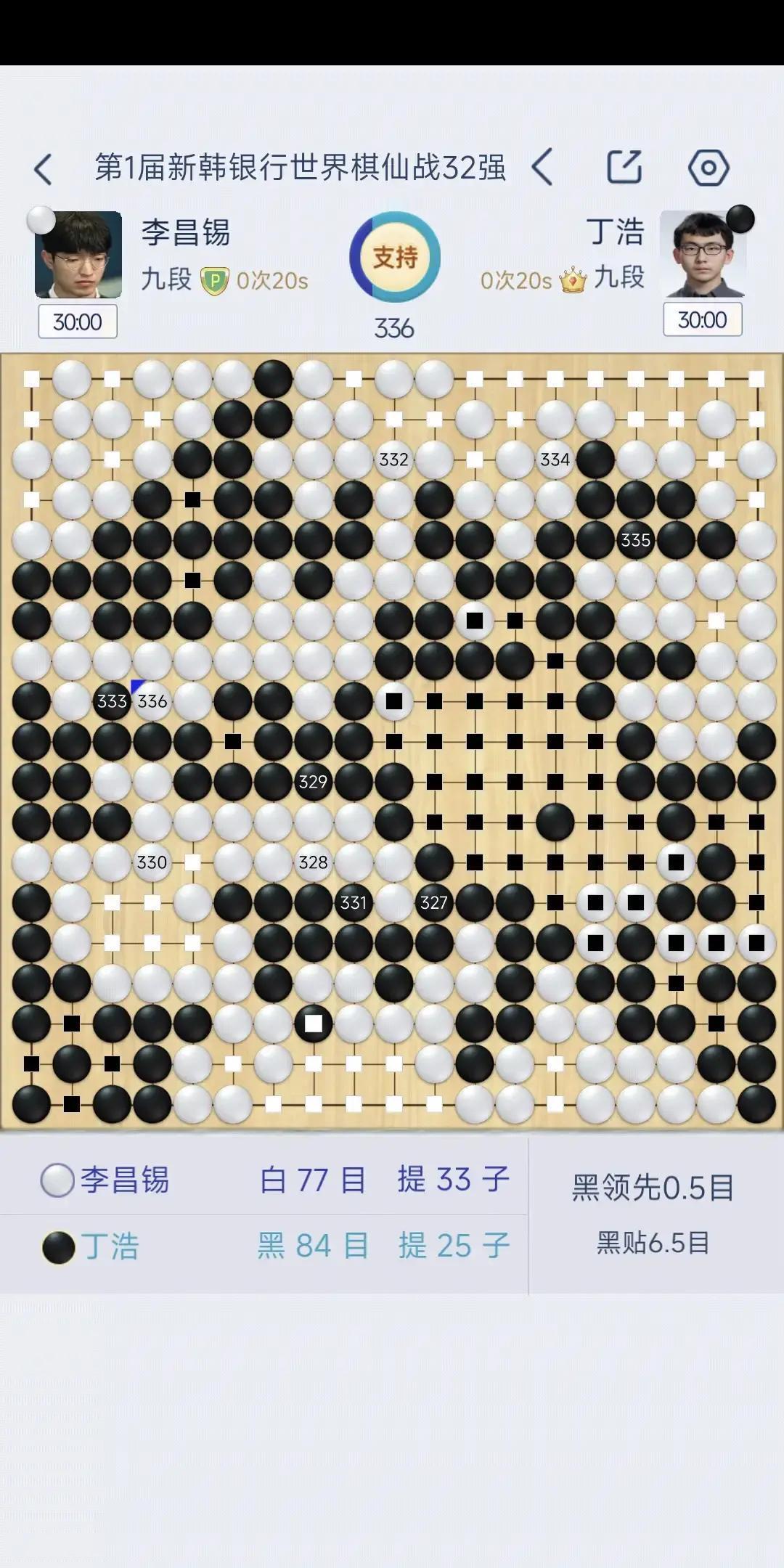
Task: Open the settings gear icon
Action: pyautogui.click(x=708, y=166)
